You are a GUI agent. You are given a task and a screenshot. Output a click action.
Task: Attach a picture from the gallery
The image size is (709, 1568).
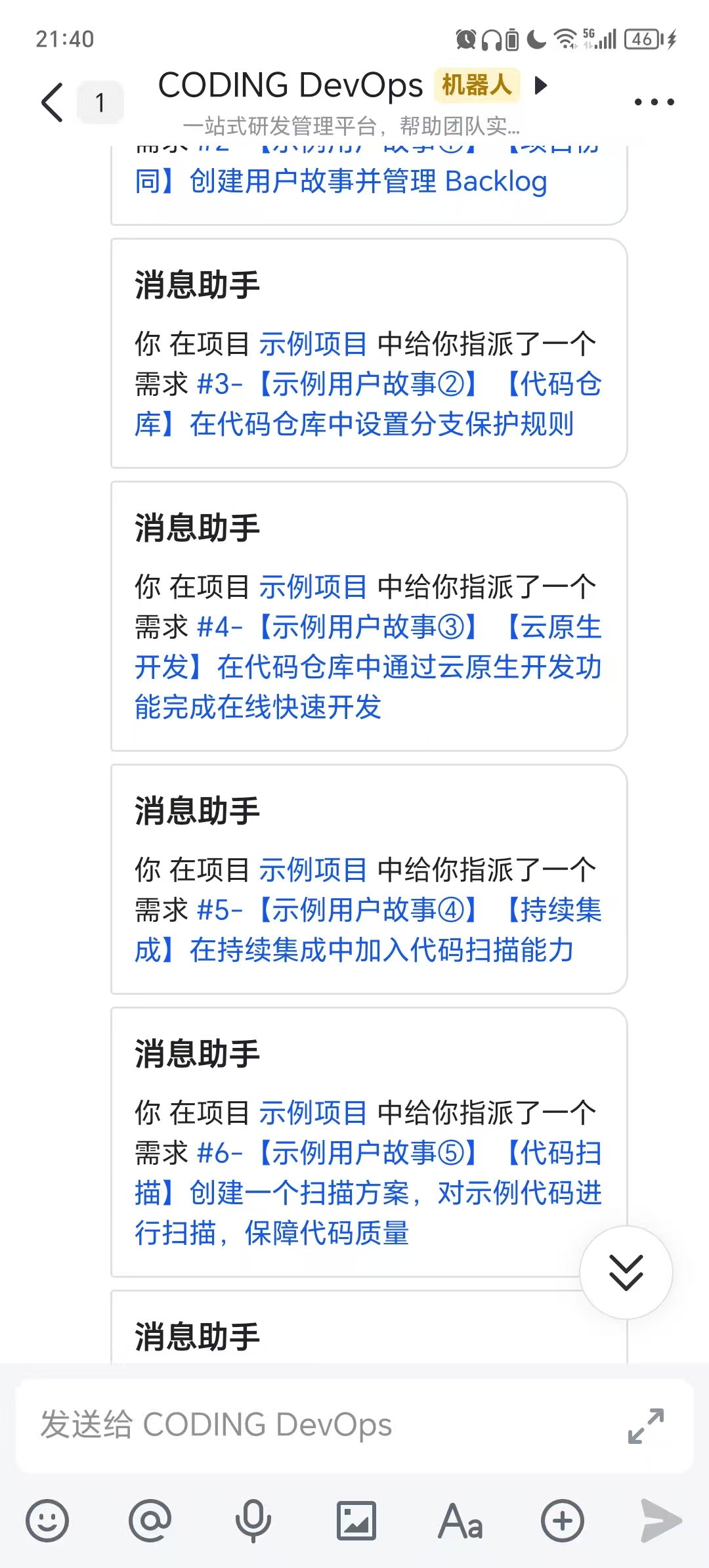(356, 1520)
